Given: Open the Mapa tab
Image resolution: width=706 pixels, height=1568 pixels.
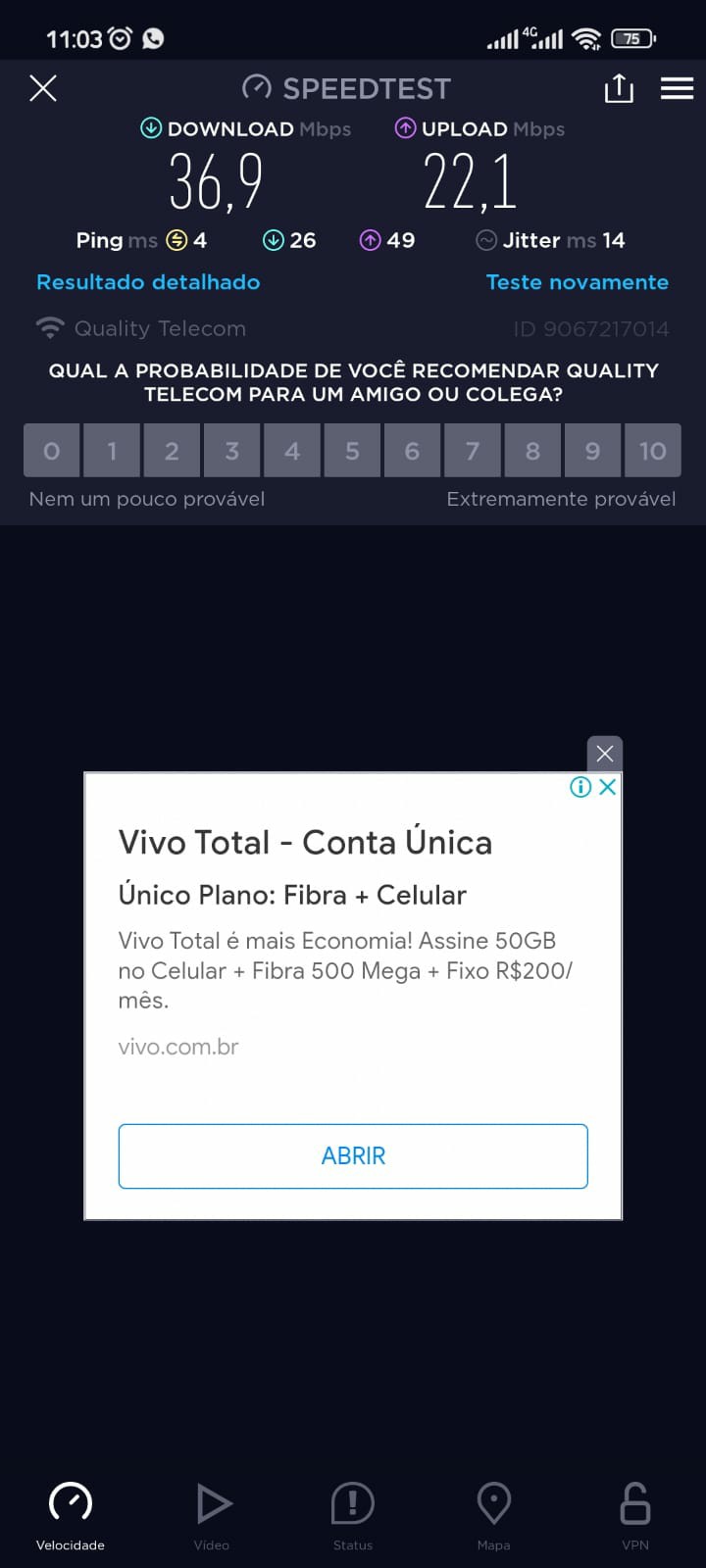Looking at the screenshot, I should point(493,1515).
